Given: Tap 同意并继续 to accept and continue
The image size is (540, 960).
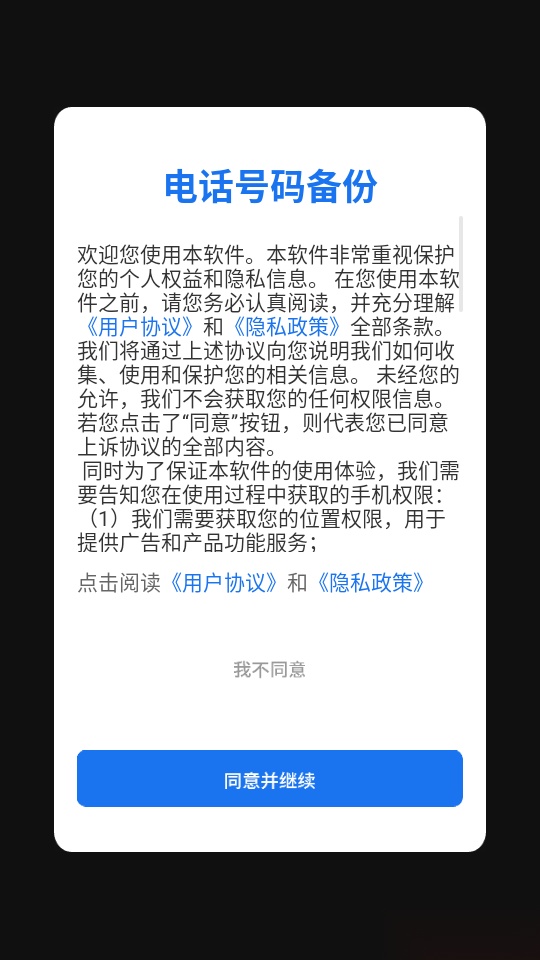Looking at the screenshot, I should (269, 778).
